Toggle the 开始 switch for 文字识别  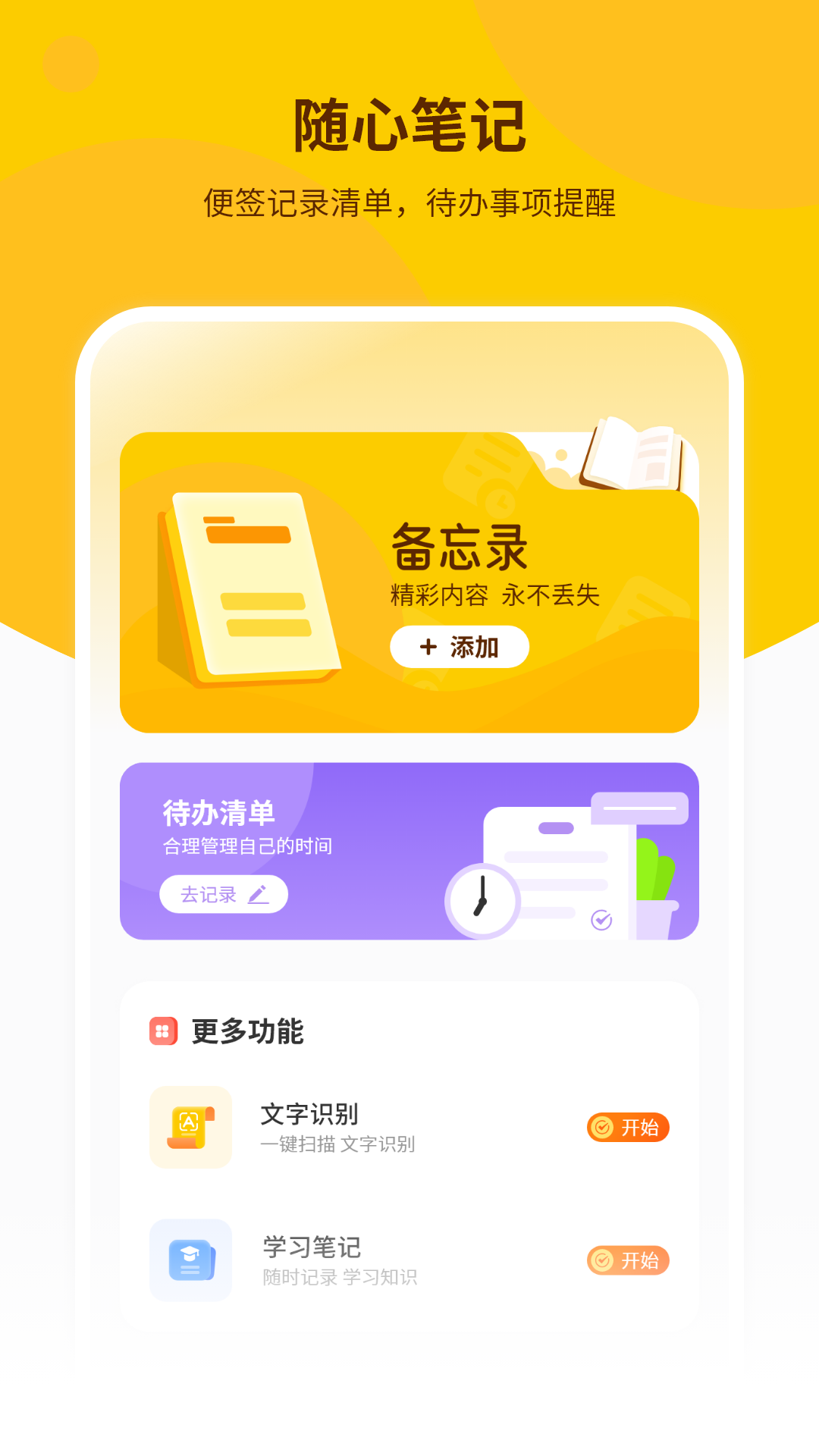click(628, 1128)
